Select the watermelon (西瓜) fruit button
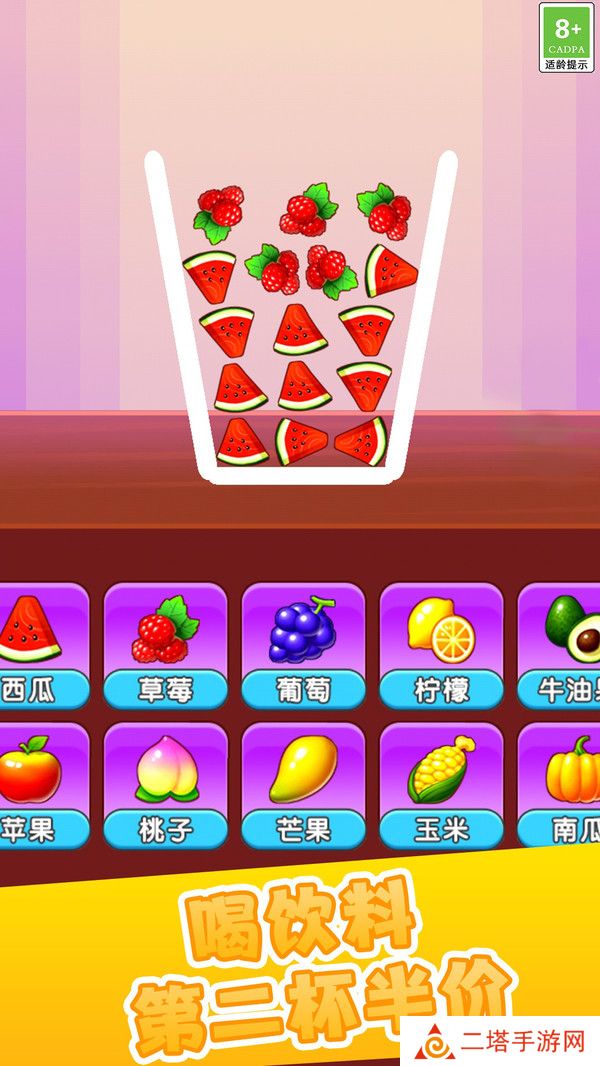 38,645
